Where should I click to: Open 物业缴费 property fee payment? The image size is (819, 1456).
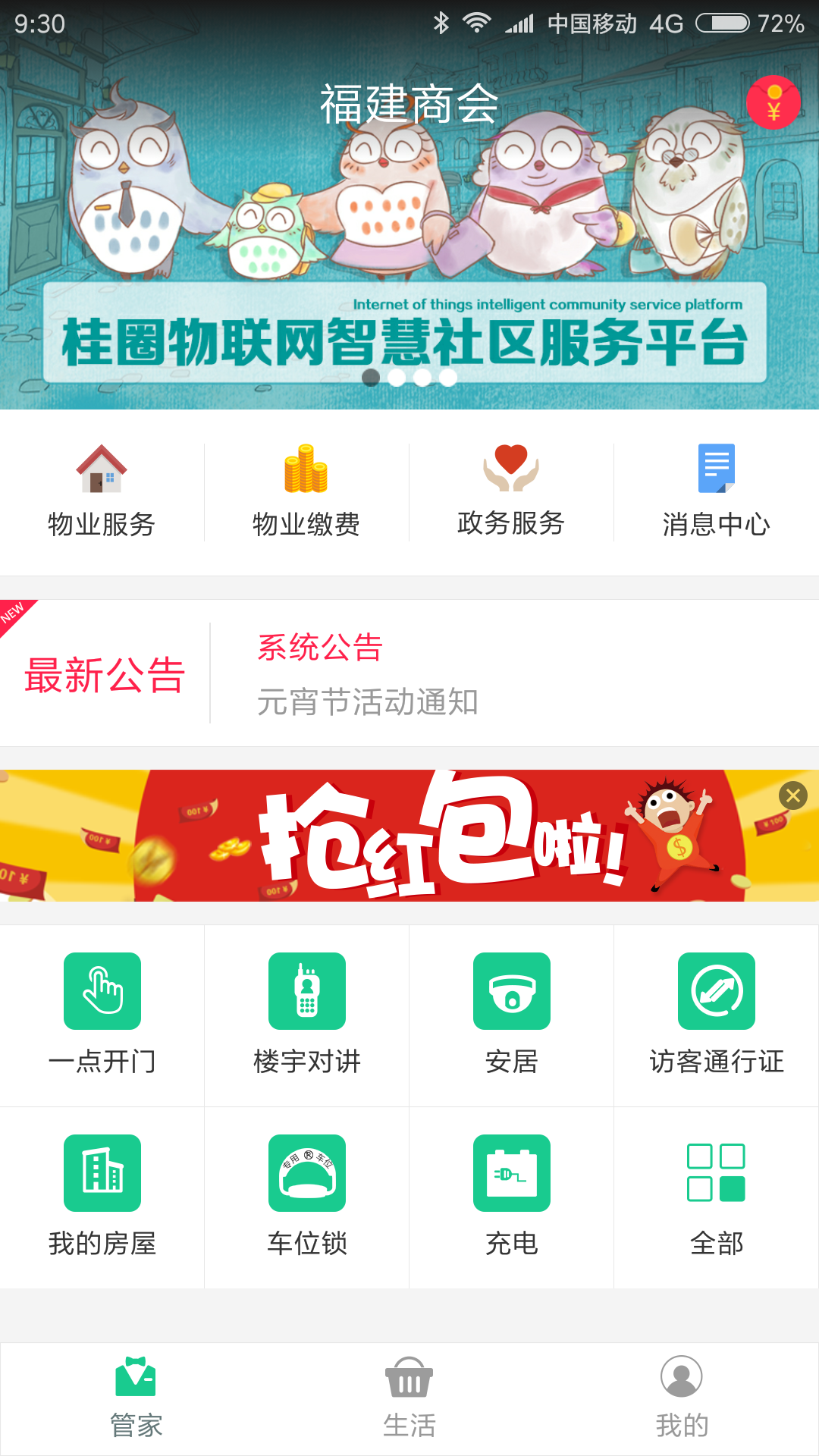click(306, 491)
